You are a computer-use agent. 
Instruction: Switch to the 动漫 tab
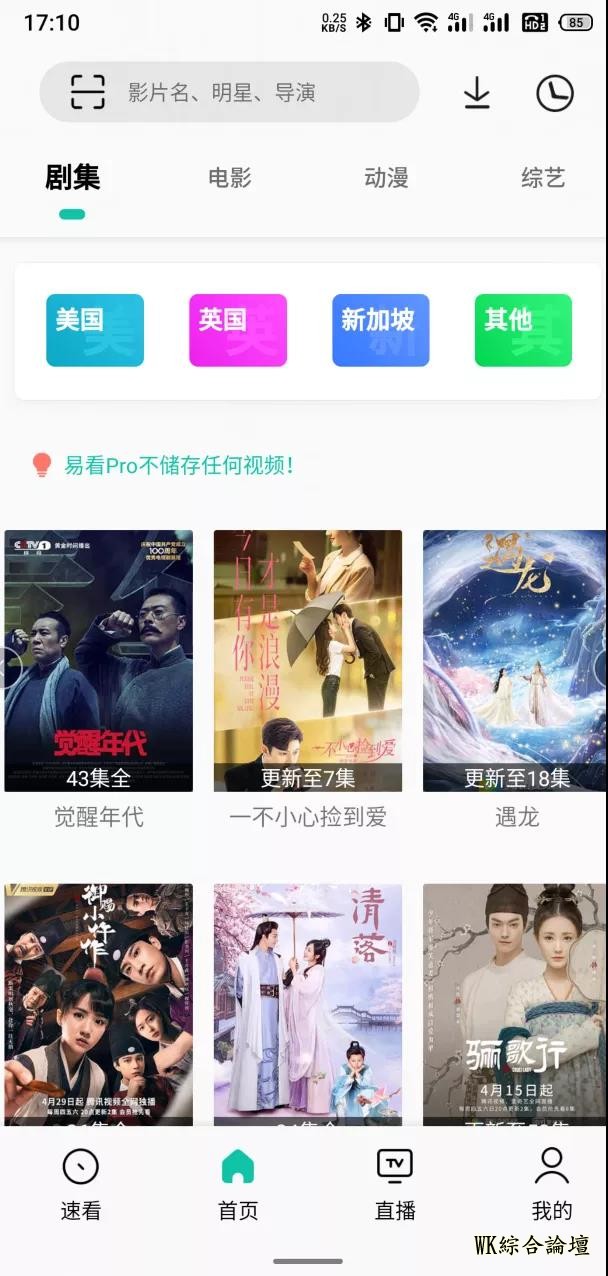(x=386, y=178)
